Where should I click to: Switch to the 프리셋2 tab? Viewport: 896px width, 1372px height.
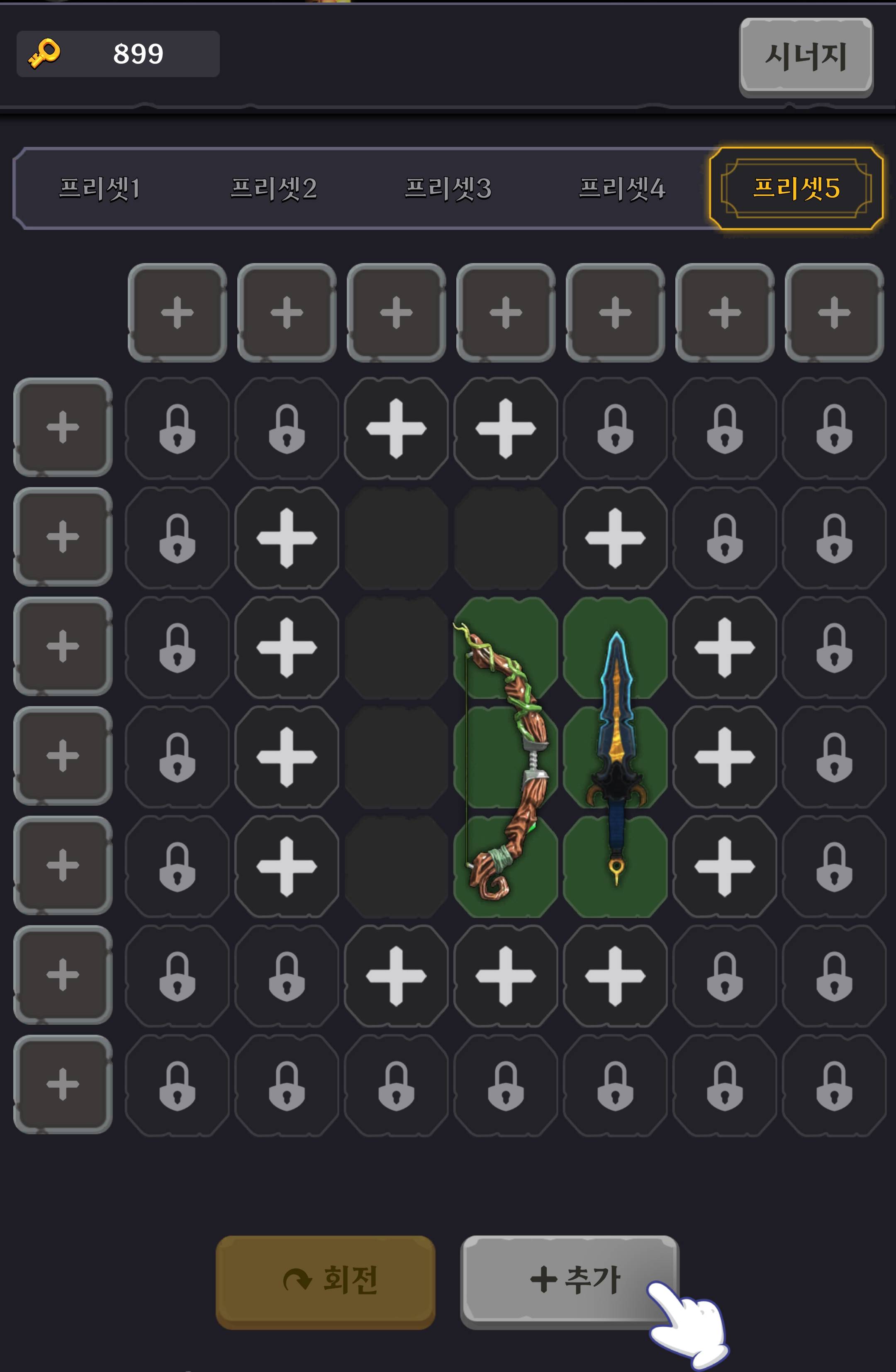click(x=274, y=188)
